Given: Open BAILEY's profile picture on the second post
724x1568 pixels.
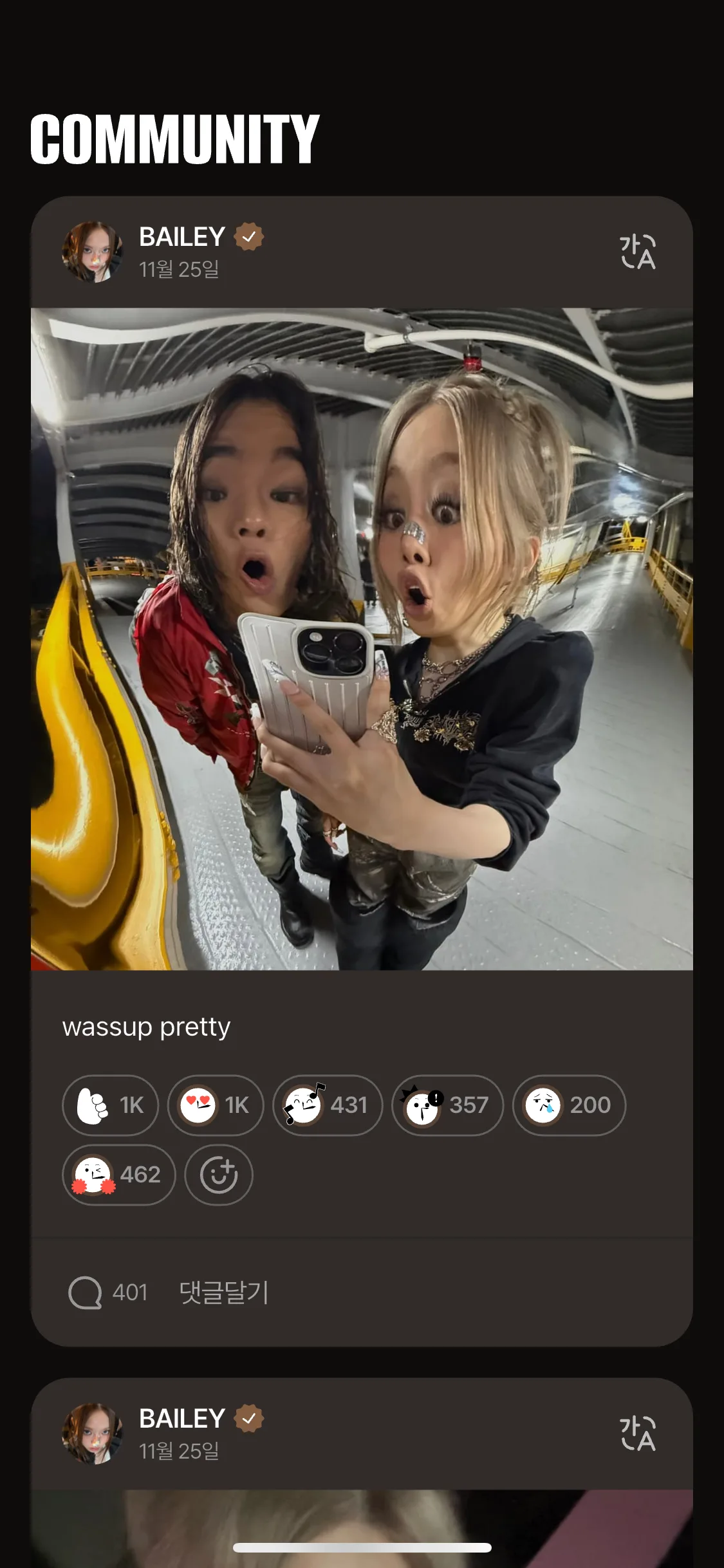Looking at the screenshot, I should coord(92,1434).
